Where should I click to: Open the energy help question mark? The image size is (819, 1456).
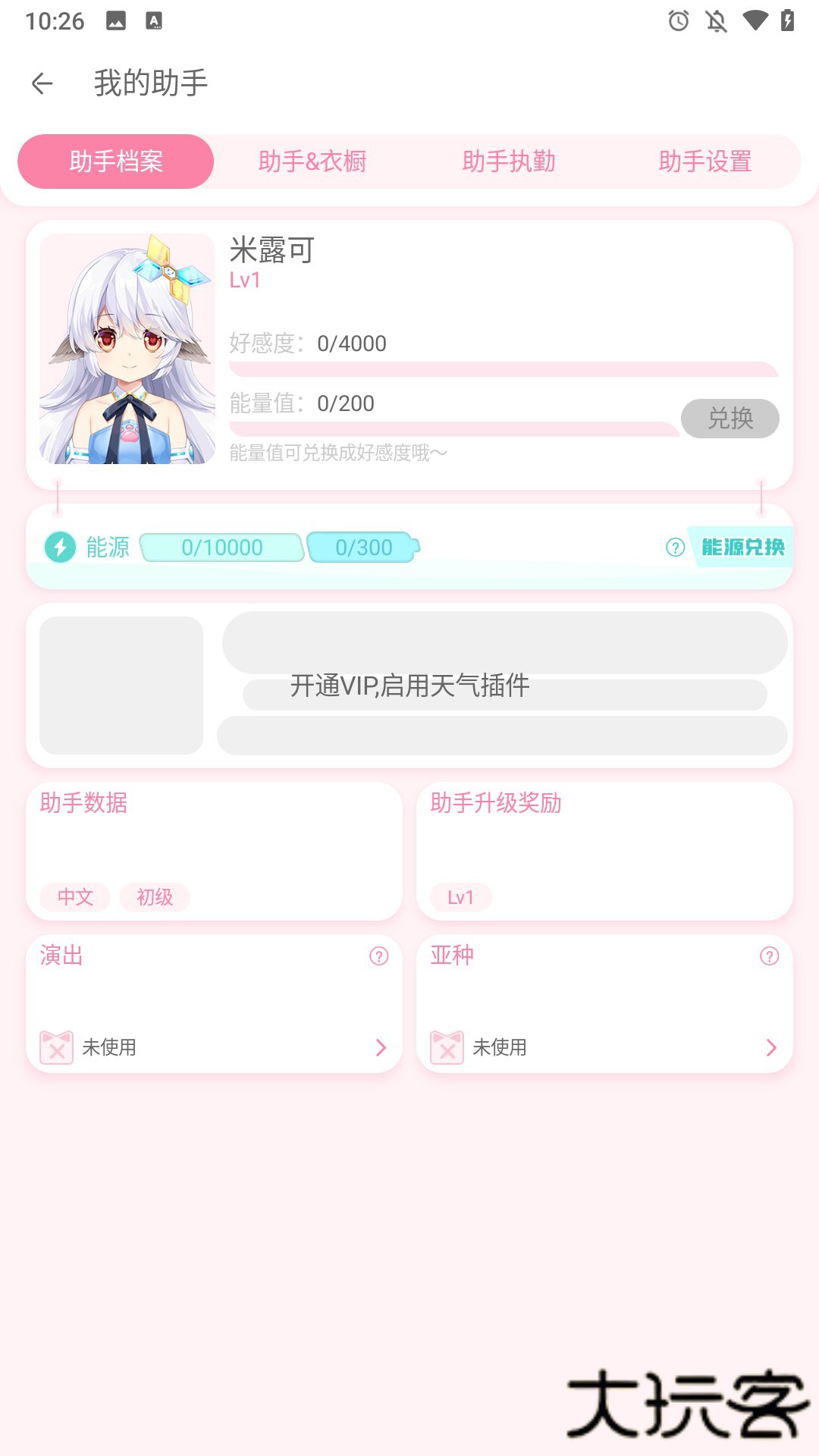(673, 548)
